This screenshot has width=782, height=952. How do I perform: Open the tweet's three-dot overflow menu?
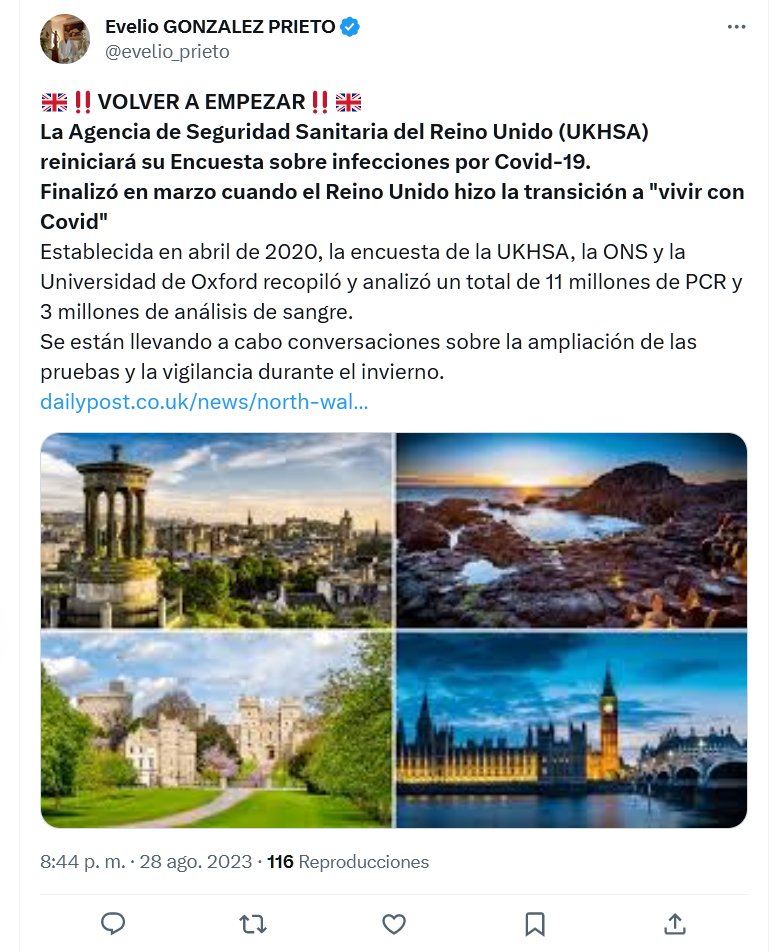(736, 29)
